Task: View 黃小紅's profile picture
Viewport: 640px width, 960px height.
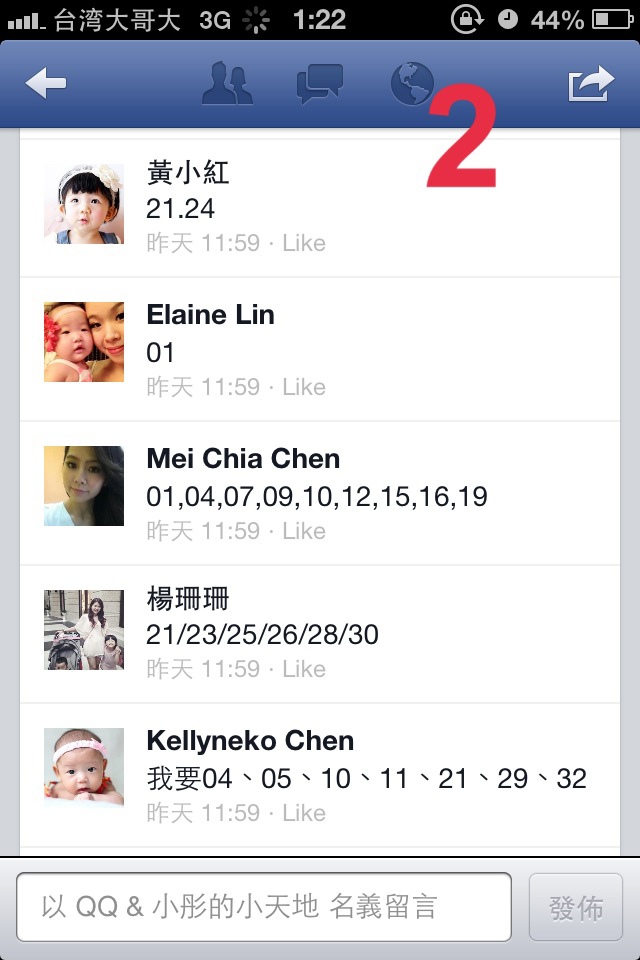Action: [x=84, y=204]
